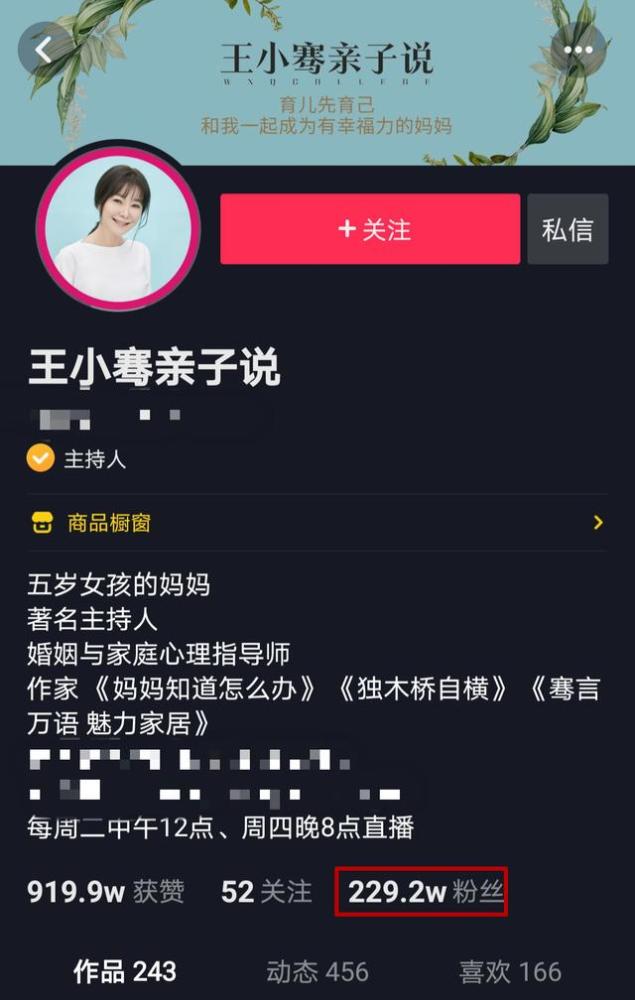Screen dimensions: 635x1000
Task: Open the 52 关注 following list
Action: point(266,891)
